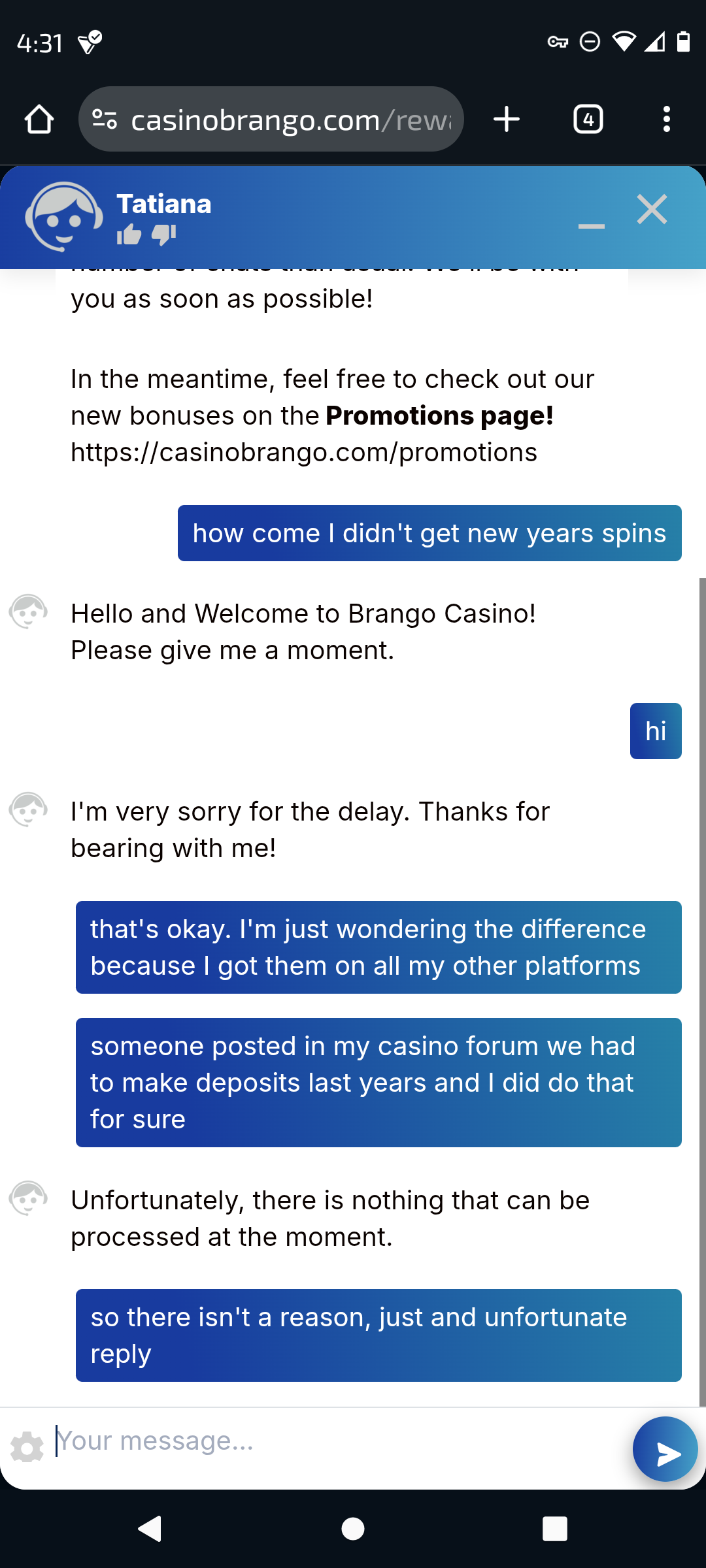Open a new browser tab
The height and width of the screenshot is (1568, 706).
507,120
